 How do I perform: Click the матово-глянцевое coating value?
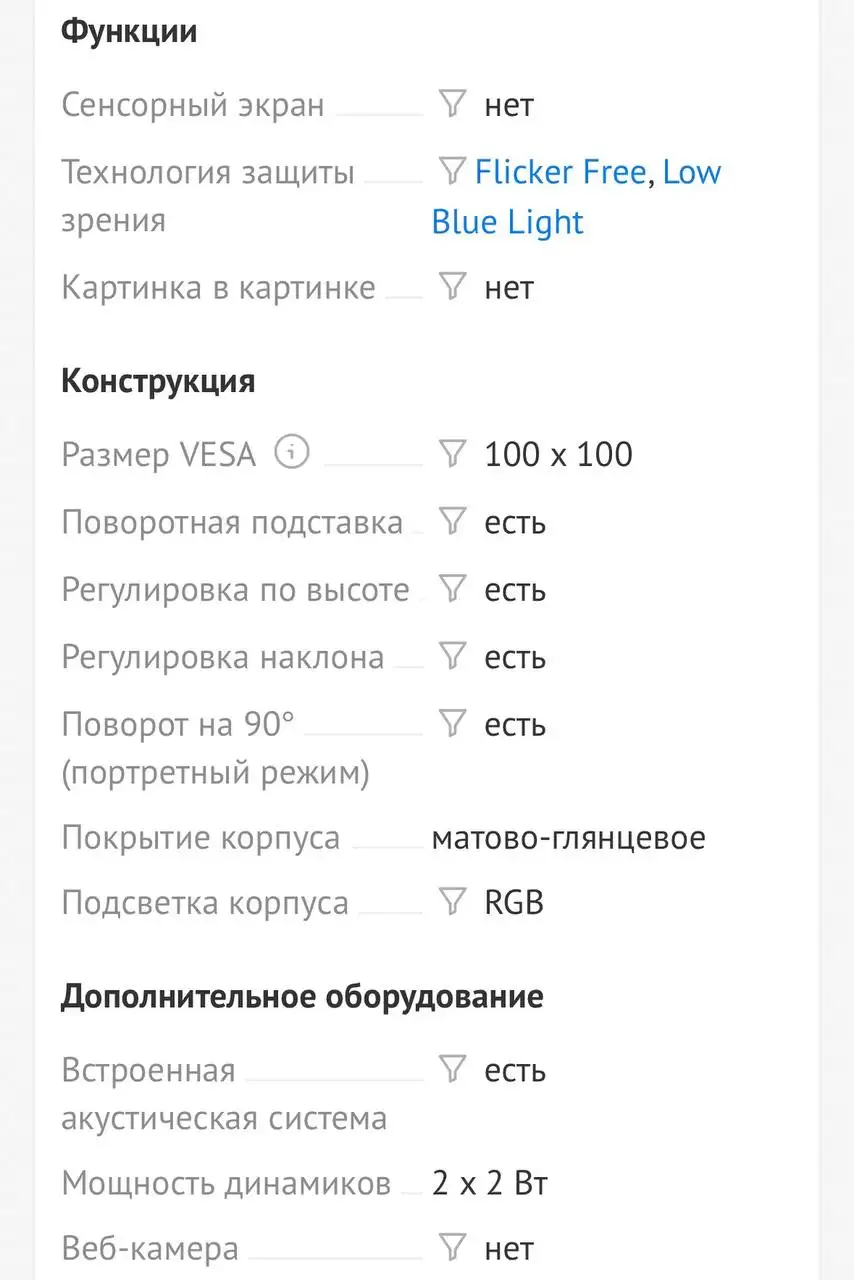tap(566, 837)
